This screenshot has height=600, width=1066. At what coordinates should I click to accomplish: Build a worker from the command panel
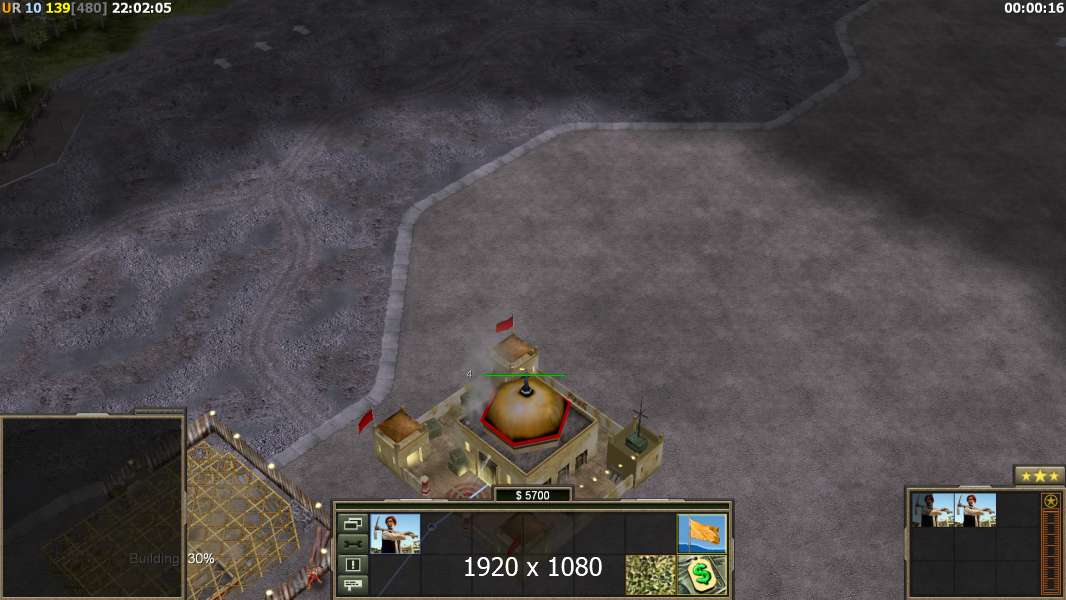pyautogui.click(x=395, y=533)
